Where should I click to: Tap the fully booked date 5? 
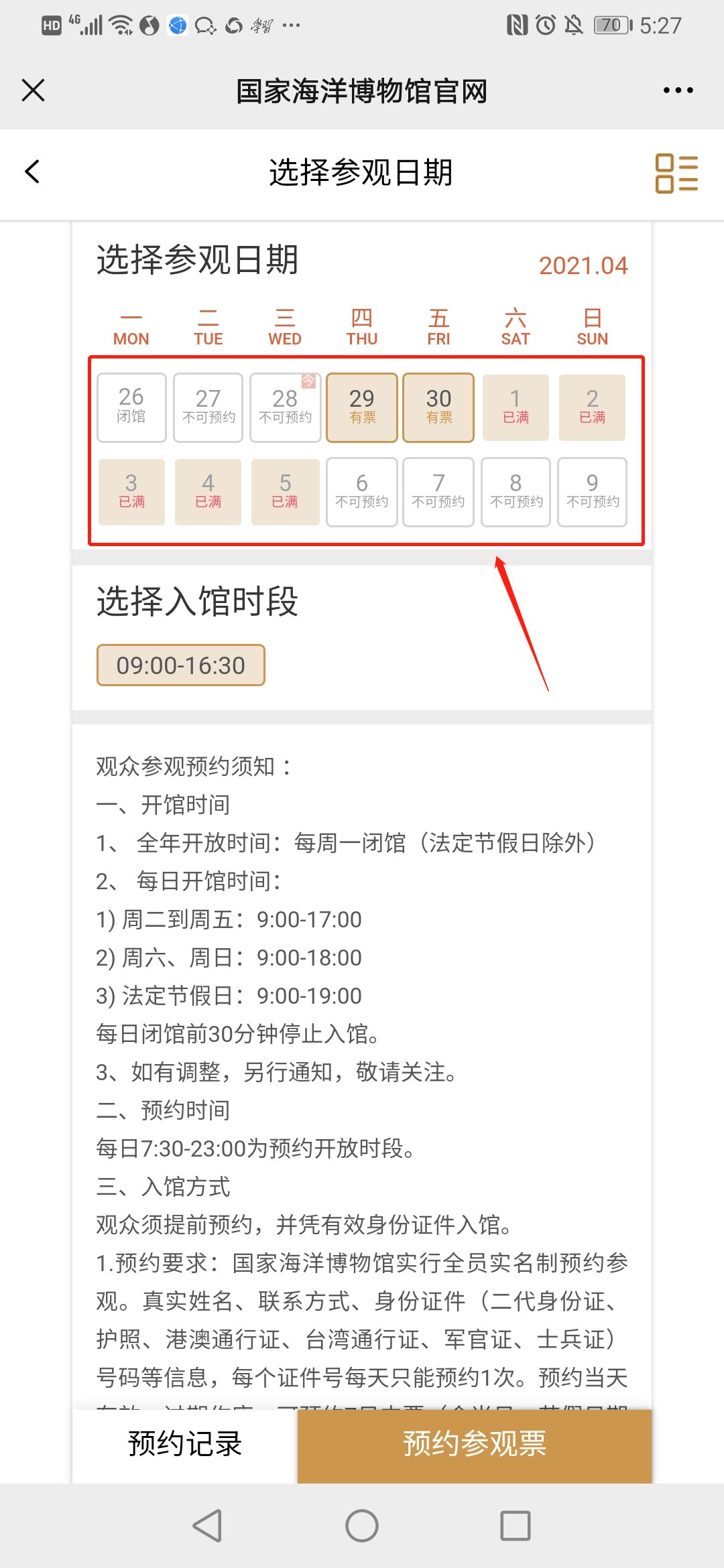pyautogui.click(x=285, y=492)
